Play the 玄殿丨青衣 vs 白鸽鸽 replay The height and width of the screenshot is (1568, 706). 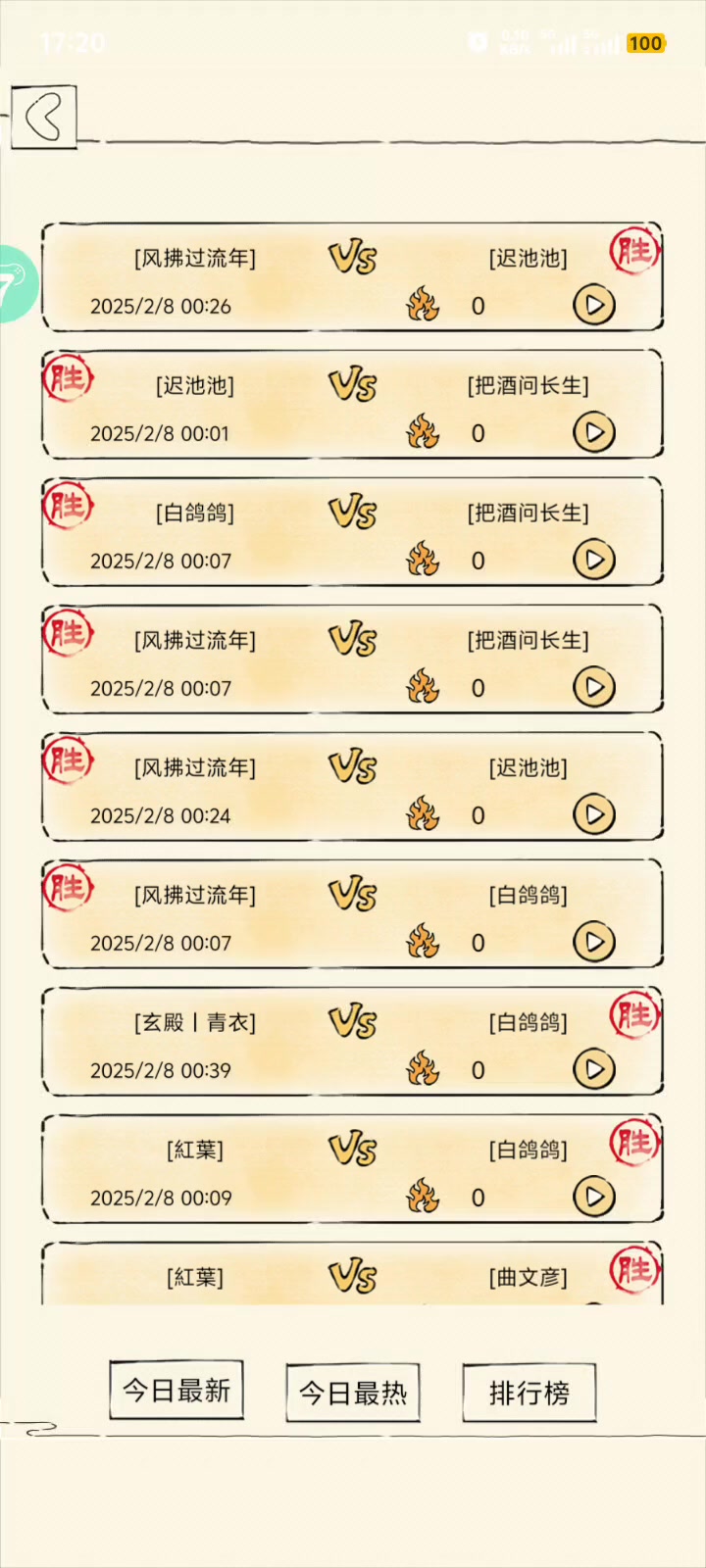pyautogui.click(x=593, y=1069)
